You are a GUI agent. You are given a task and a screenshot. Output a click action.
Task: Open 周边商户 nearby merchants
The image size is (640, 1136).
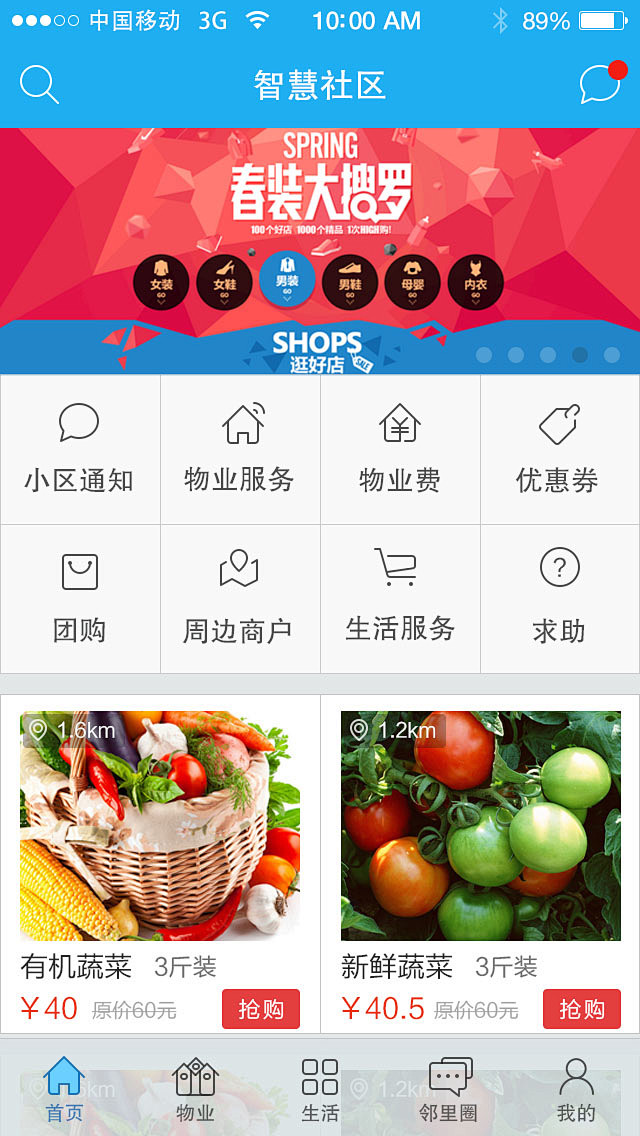(x=240, y=599)
